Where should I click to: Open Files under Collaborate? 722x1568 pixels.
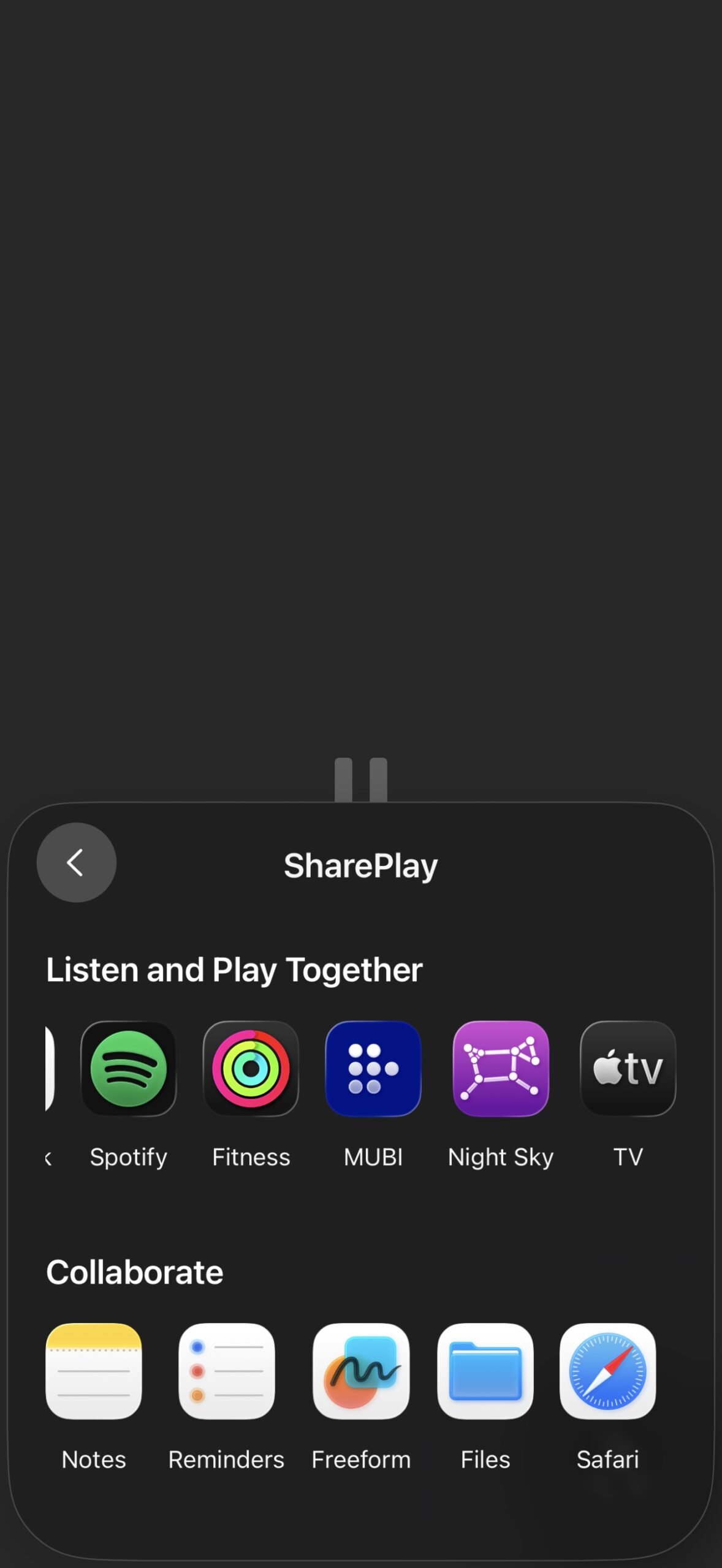pos(485,1371)
